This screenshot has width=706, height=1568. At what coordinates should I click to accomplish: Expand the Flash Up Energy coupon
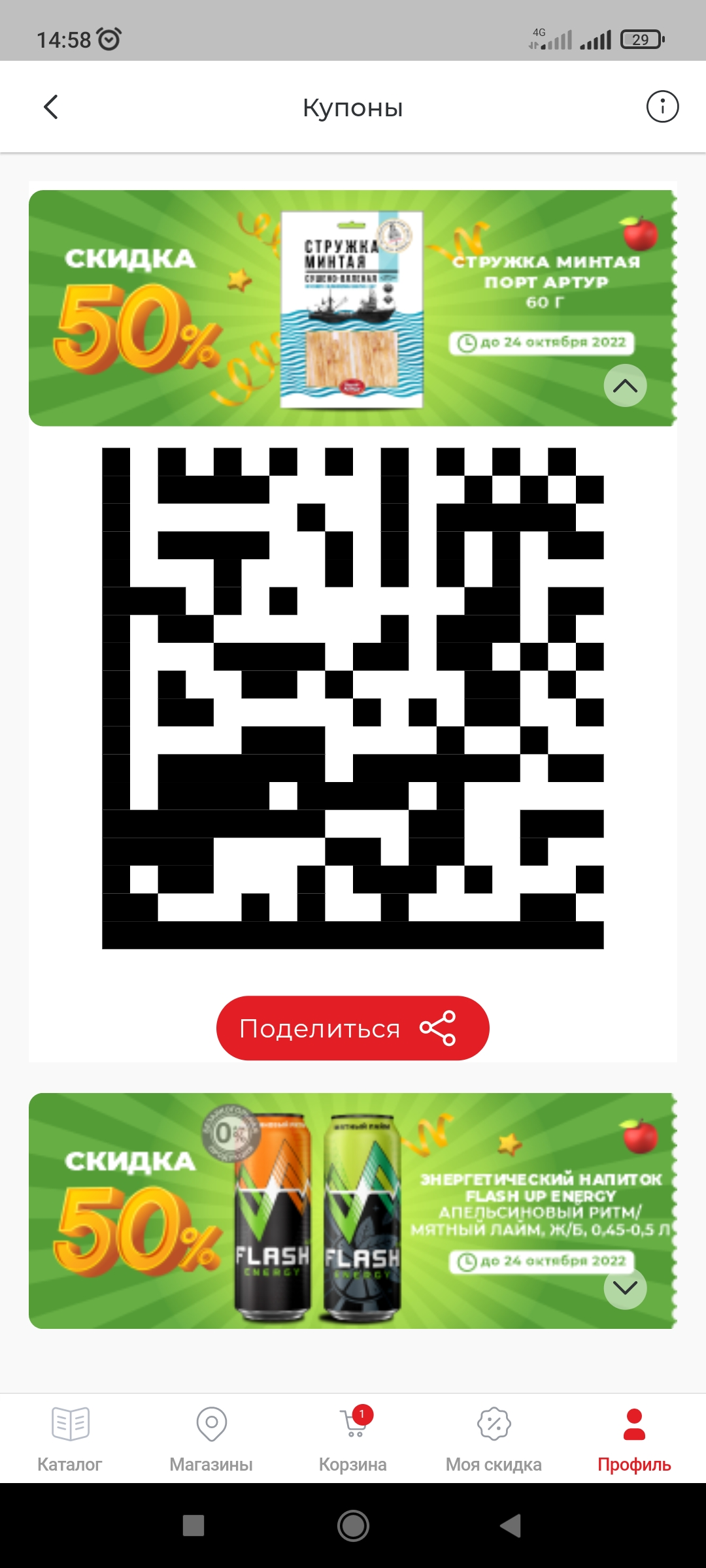pyautogui.click(x=625, y=1288)
